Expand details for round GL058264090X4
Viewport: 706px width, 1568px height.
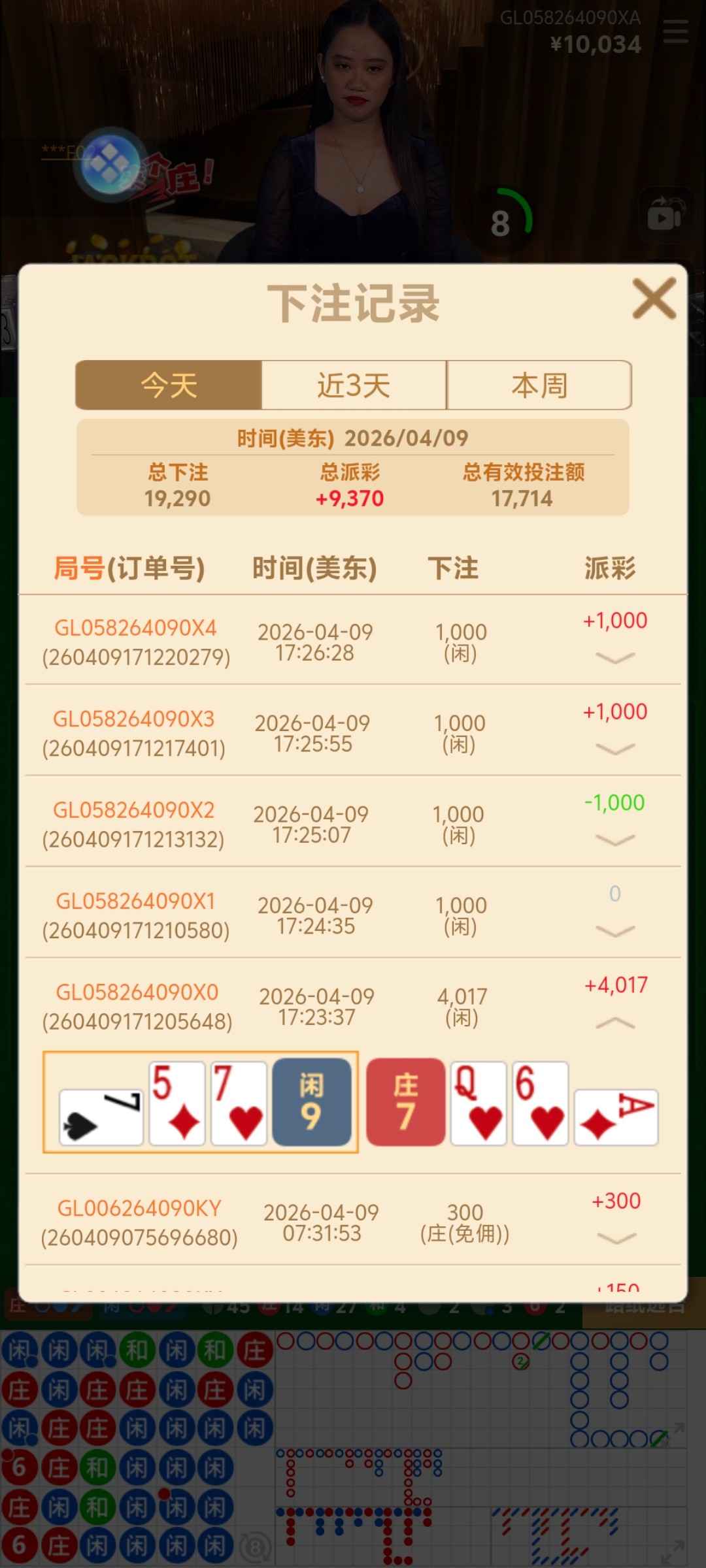click(615, 657)
